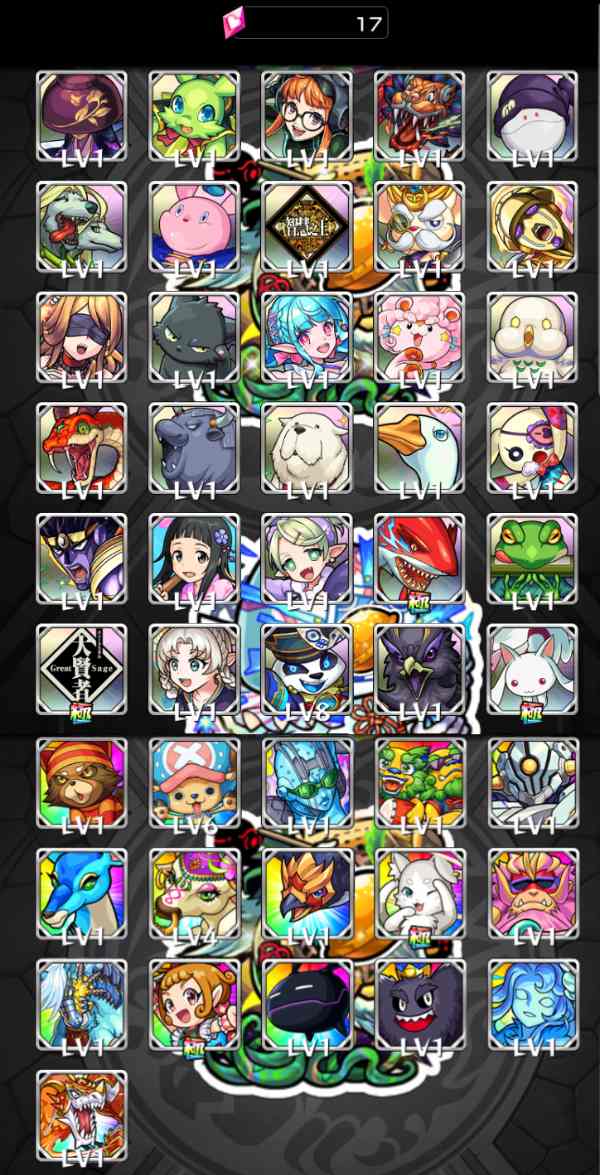Select the green baby dragon monster

click(x=194, y=115)
